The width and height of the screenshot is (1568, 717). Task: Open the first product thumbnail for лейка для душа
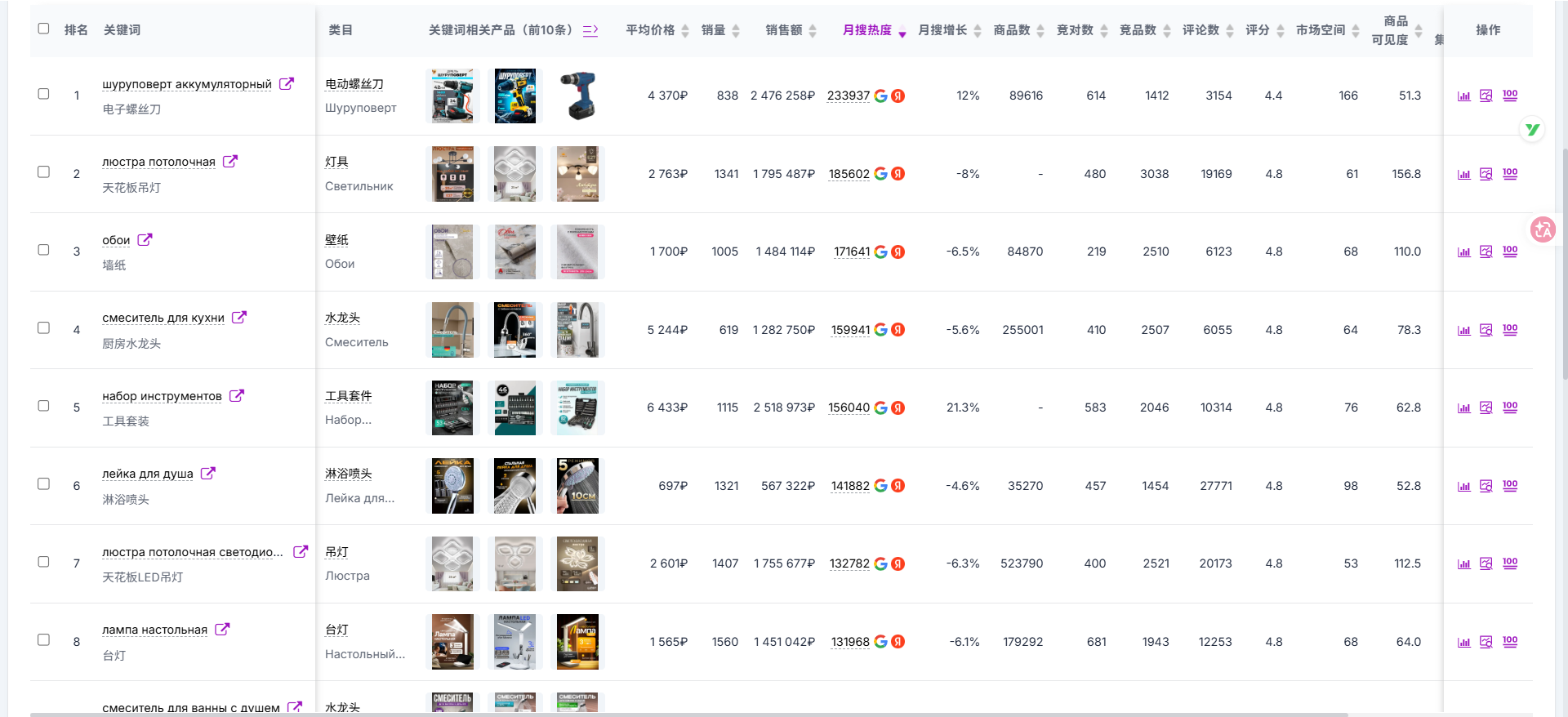click(x=452, y=486)
